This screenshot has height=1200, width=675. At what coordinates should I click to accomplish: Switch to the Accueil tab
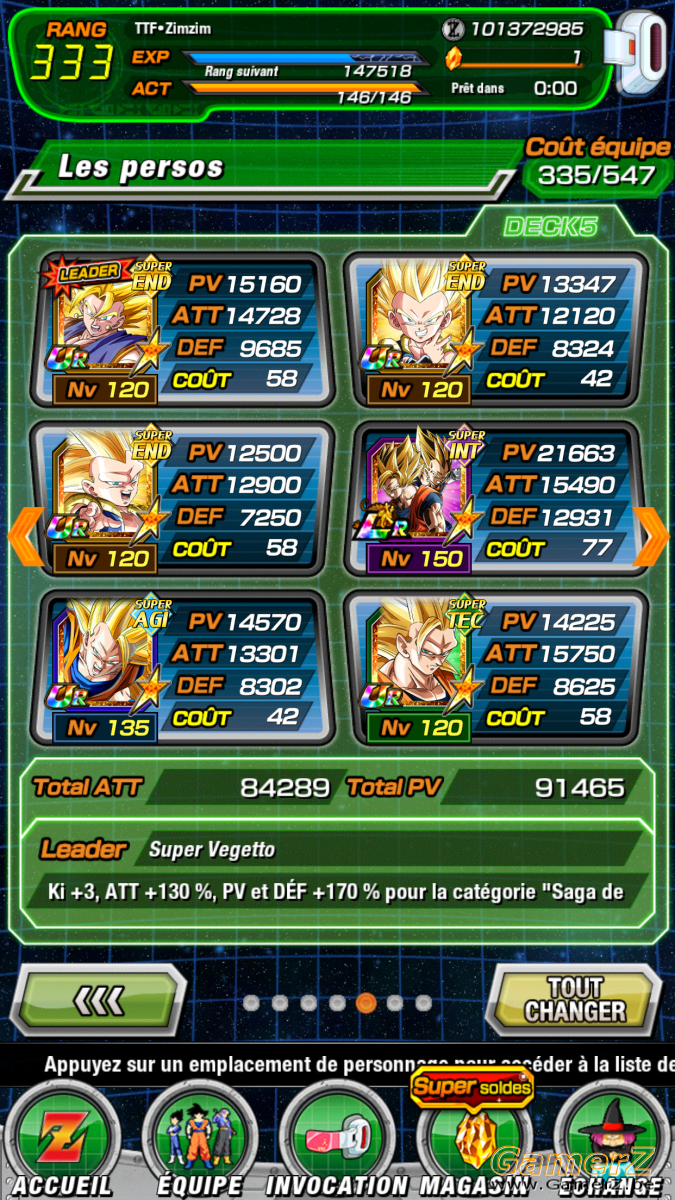coord(62,1140)
